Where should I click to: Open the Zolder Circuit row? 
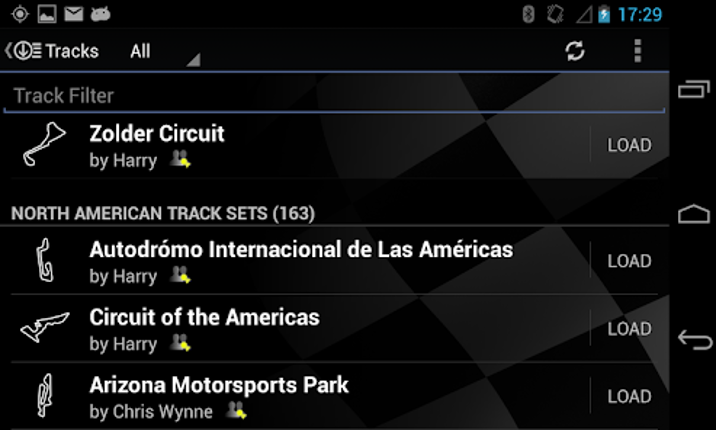click(300, 145)
